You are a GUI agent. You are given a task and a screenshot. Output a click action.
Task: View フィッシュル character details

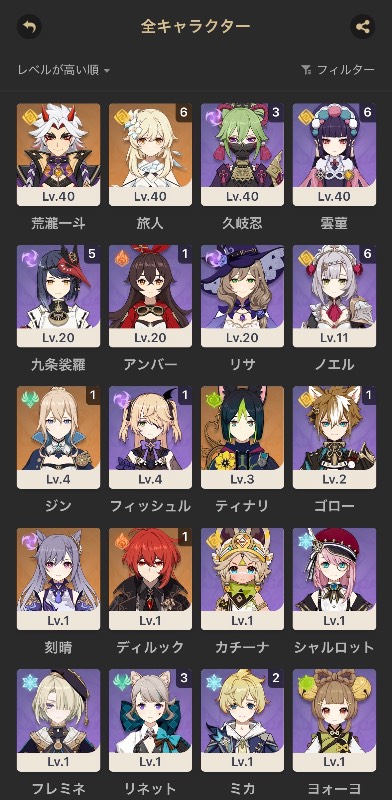click(x=151, y=437)
